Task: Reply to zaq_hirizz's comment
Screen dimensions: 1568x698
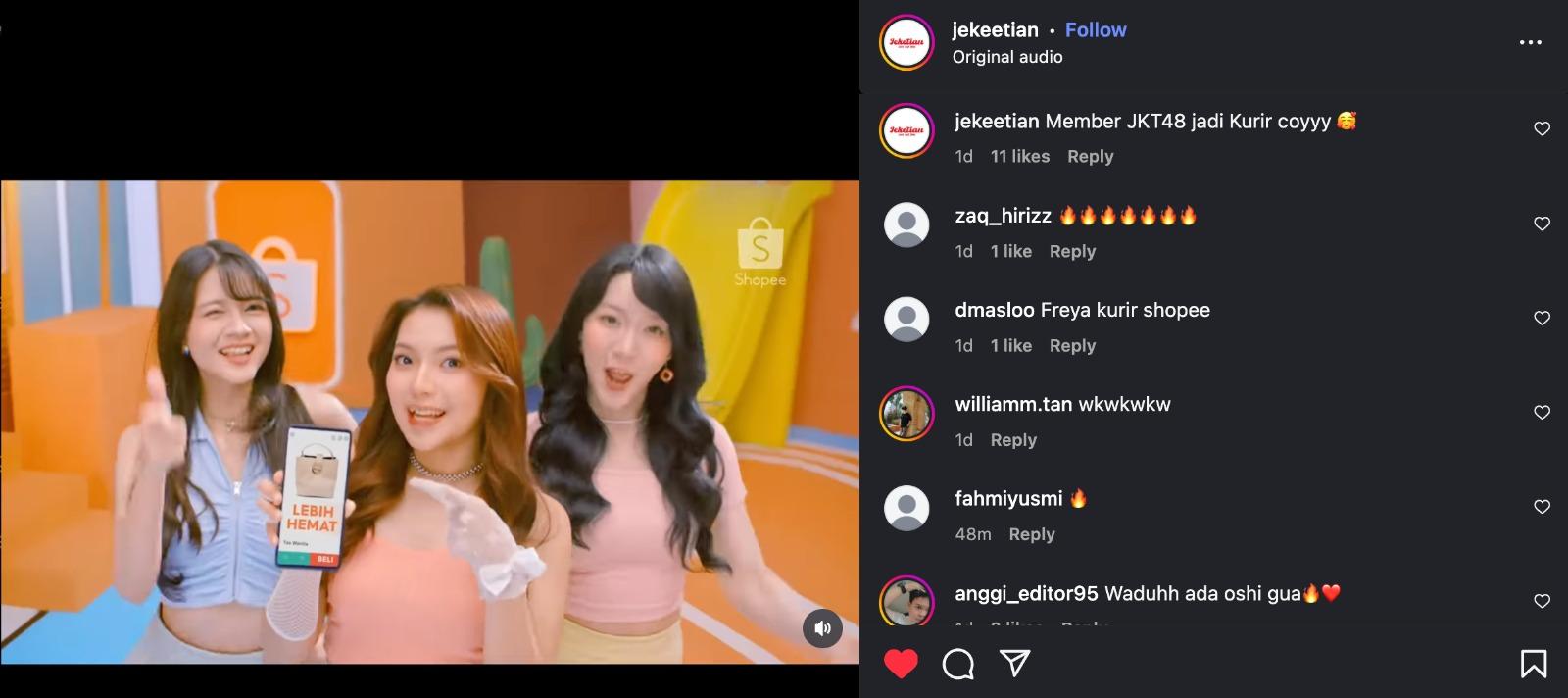Action: pyautogui.click(x=1071, y=251)
